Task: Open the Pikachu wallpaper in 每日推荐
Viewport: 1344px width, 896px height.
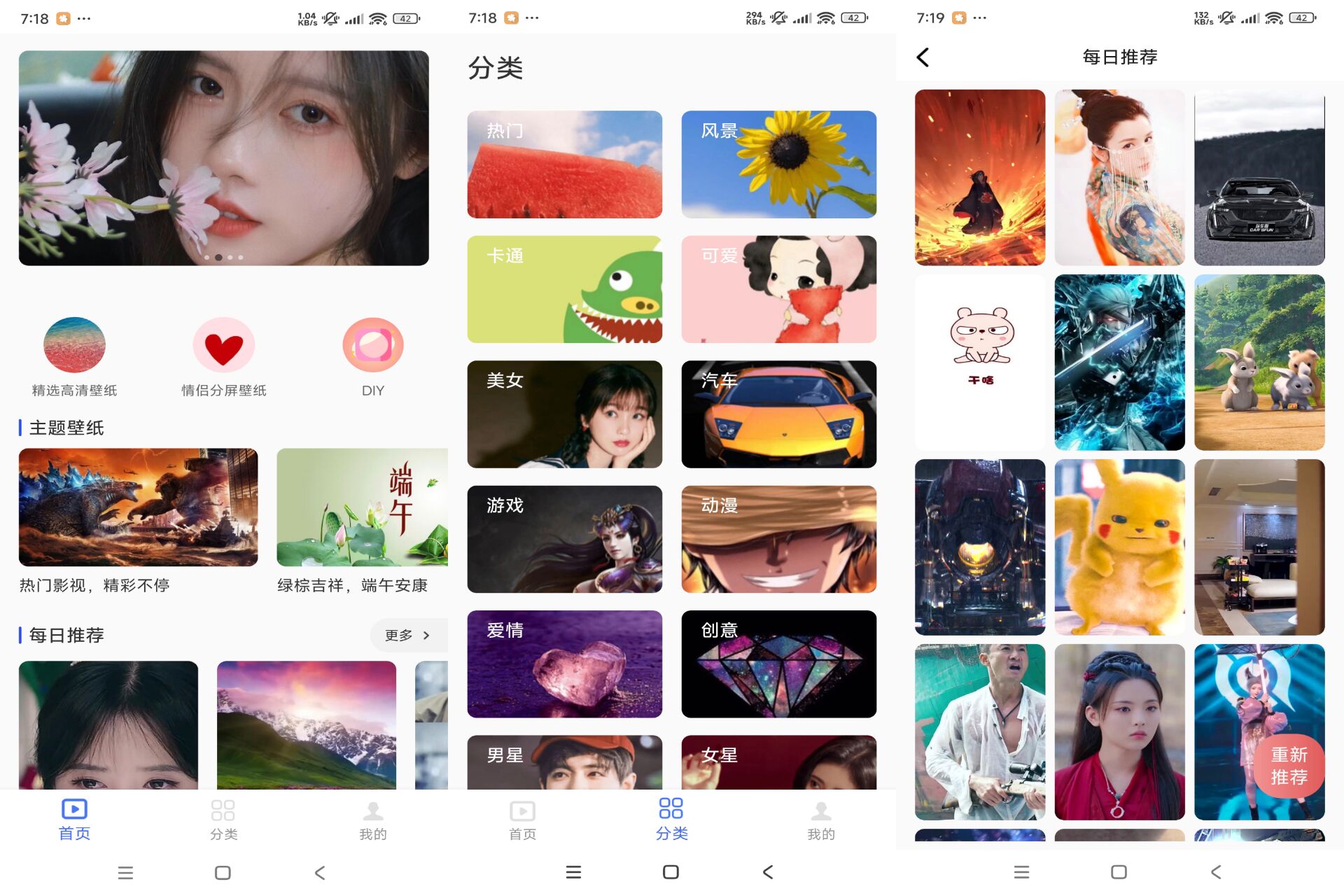Action: point(1119,547)
